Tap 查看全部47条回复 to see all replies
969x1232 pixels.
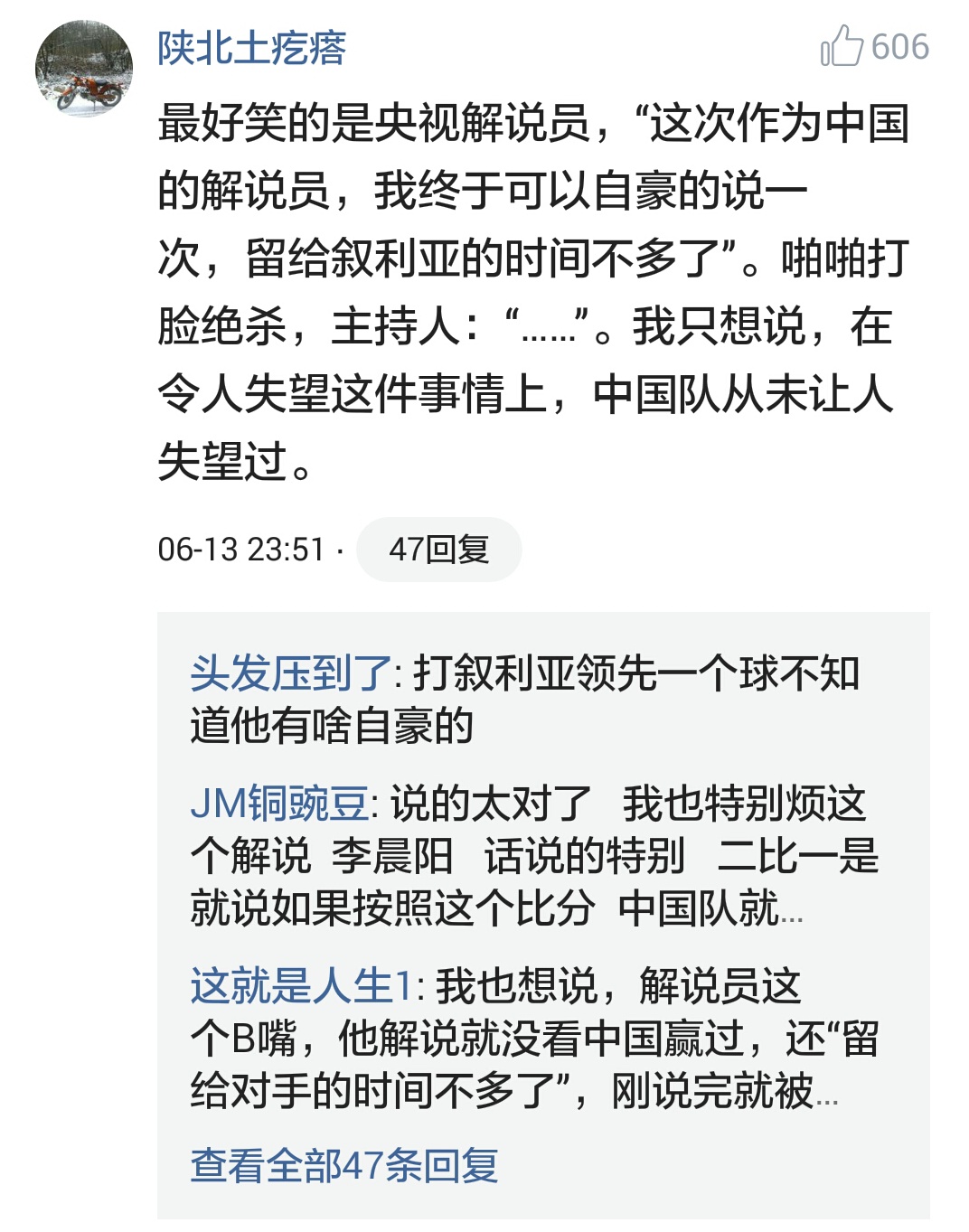tap(343, 1166)
